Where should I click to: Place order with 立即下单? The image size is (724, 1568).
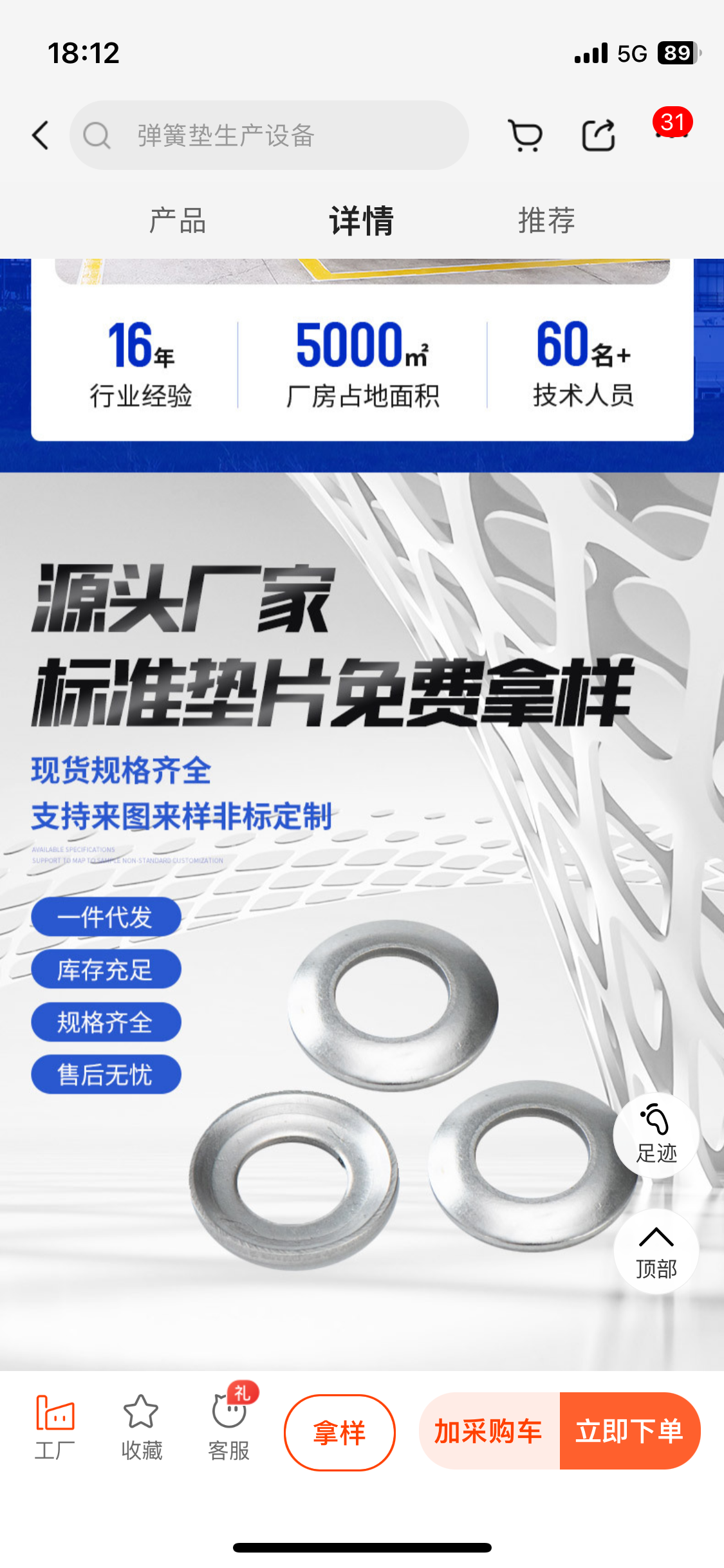(629, 1431)
